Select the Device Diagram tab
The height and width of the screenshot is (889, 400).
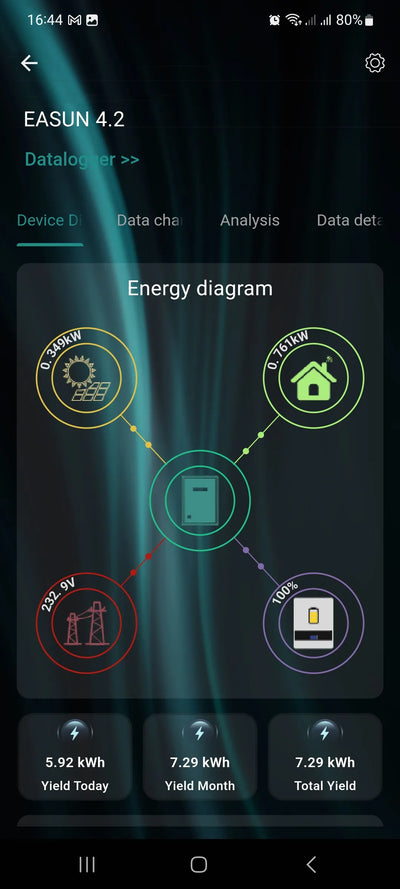50,220
